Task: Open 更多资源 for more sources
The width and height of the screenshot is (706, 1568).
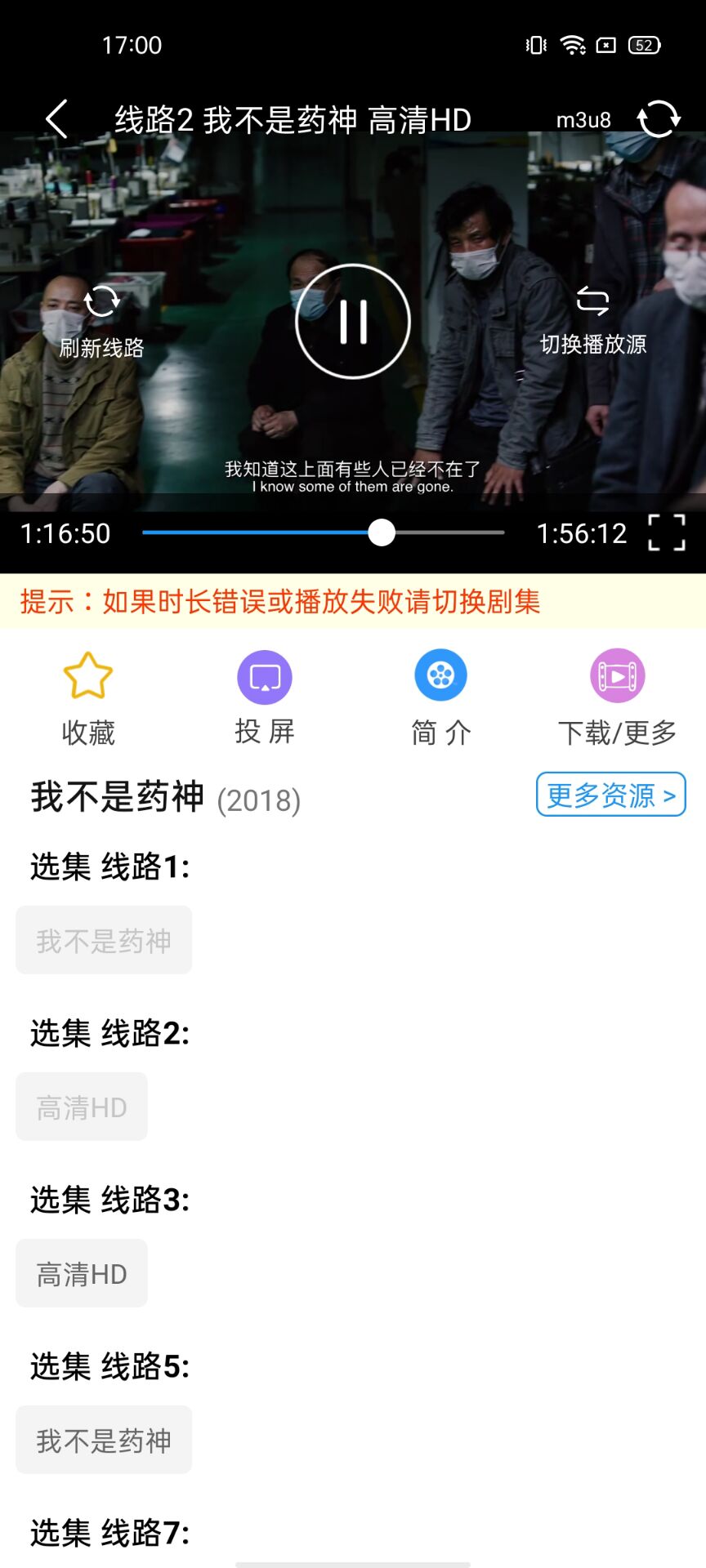Action: (610, 795)
